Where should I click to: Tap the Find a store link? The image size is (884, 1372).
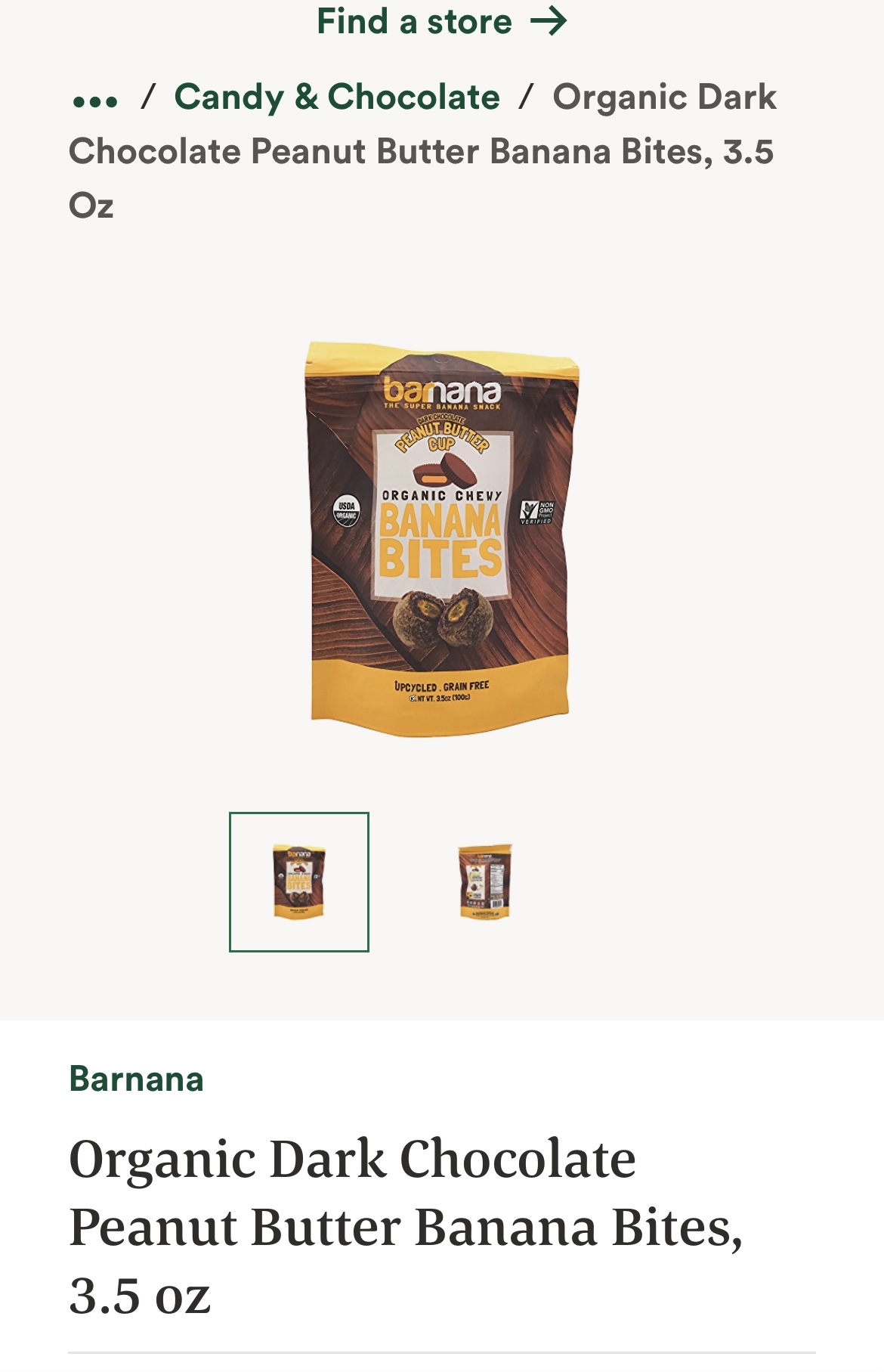441,21
